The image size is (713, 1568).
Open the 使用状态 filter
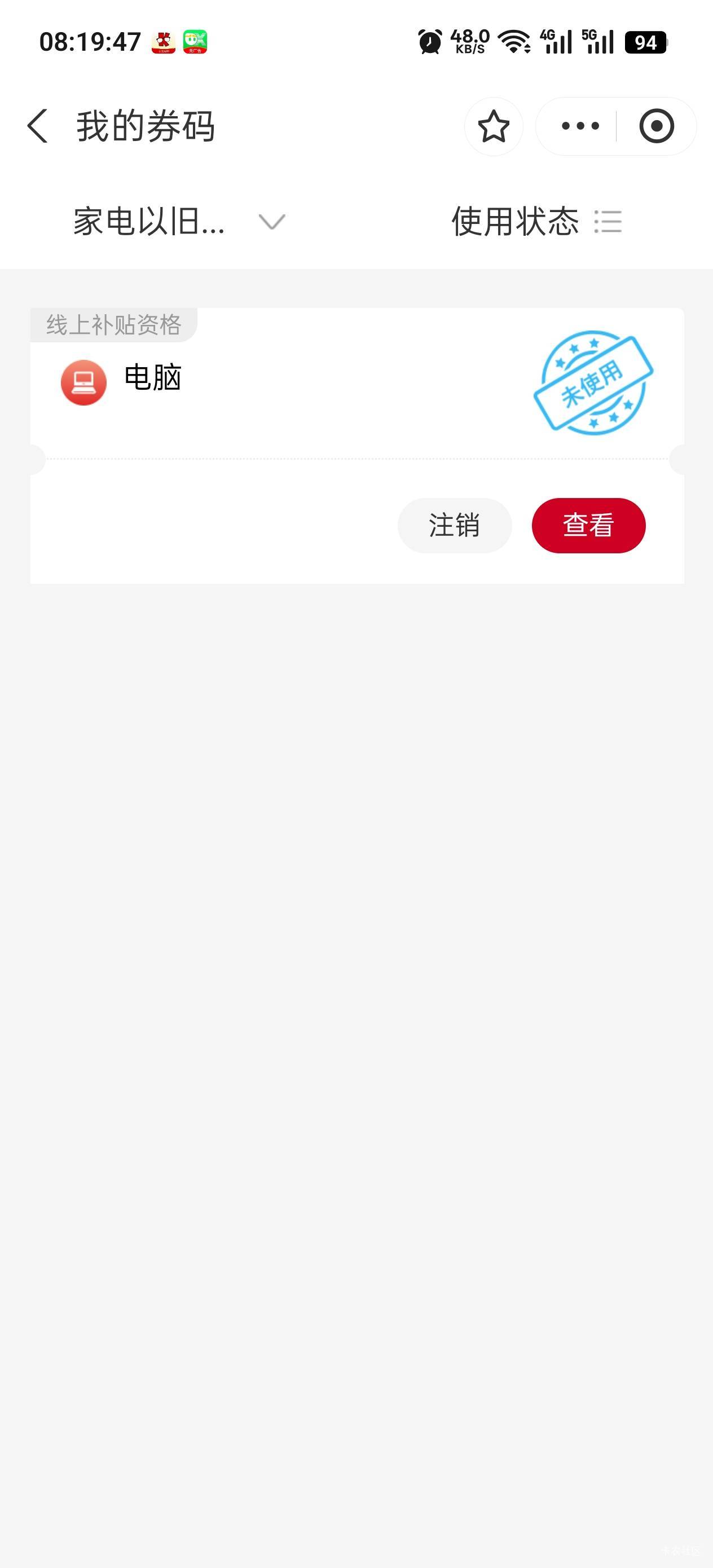pyautogui.click(x=536, y=221)
